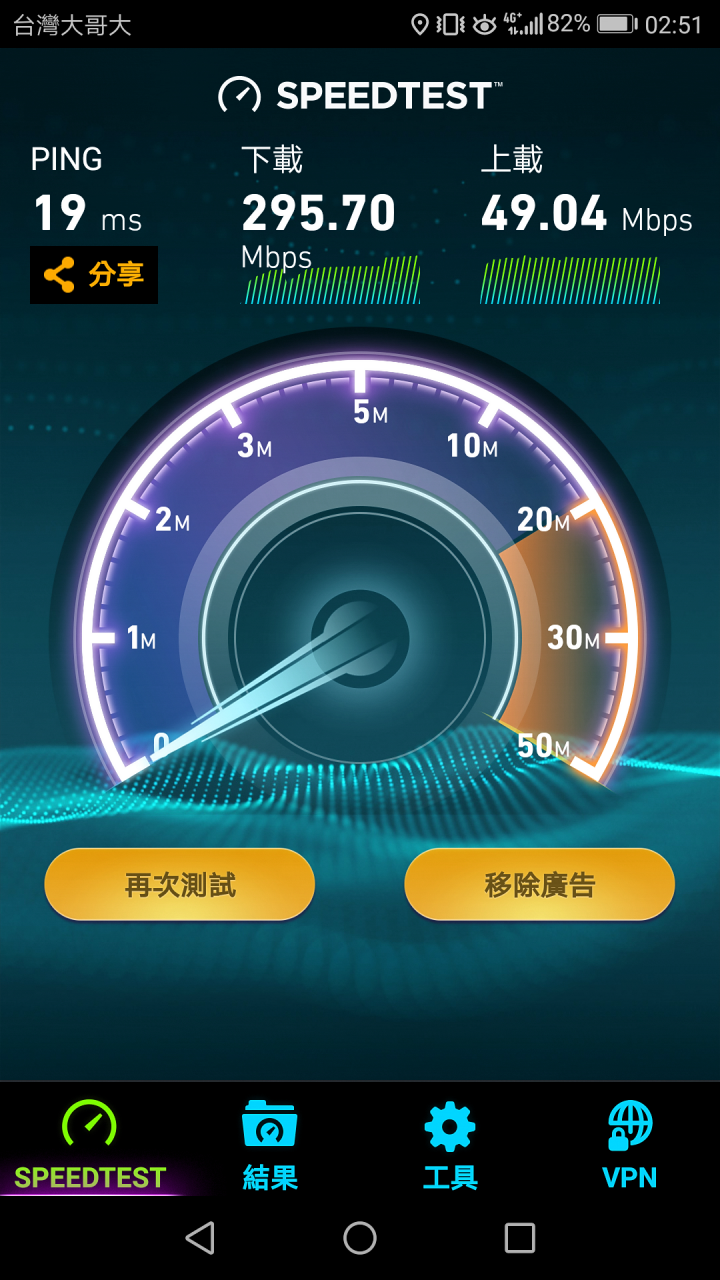Open the 結果 results tab
The height and width of the screenshot is (1280, 720).
270,1144
